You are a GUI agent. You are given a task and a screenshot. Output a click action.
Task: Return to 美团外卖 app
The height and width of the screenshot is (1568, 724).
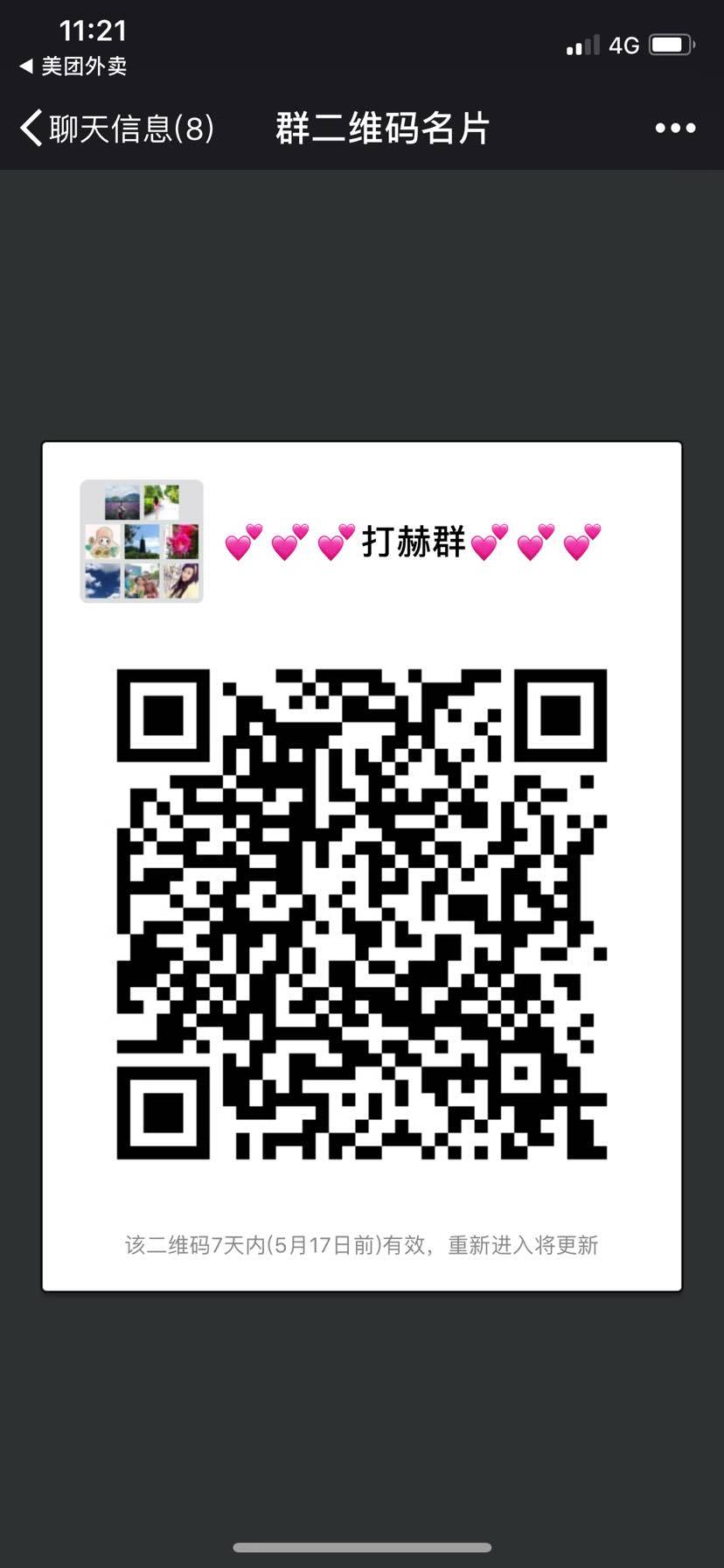tap(73, 66)
